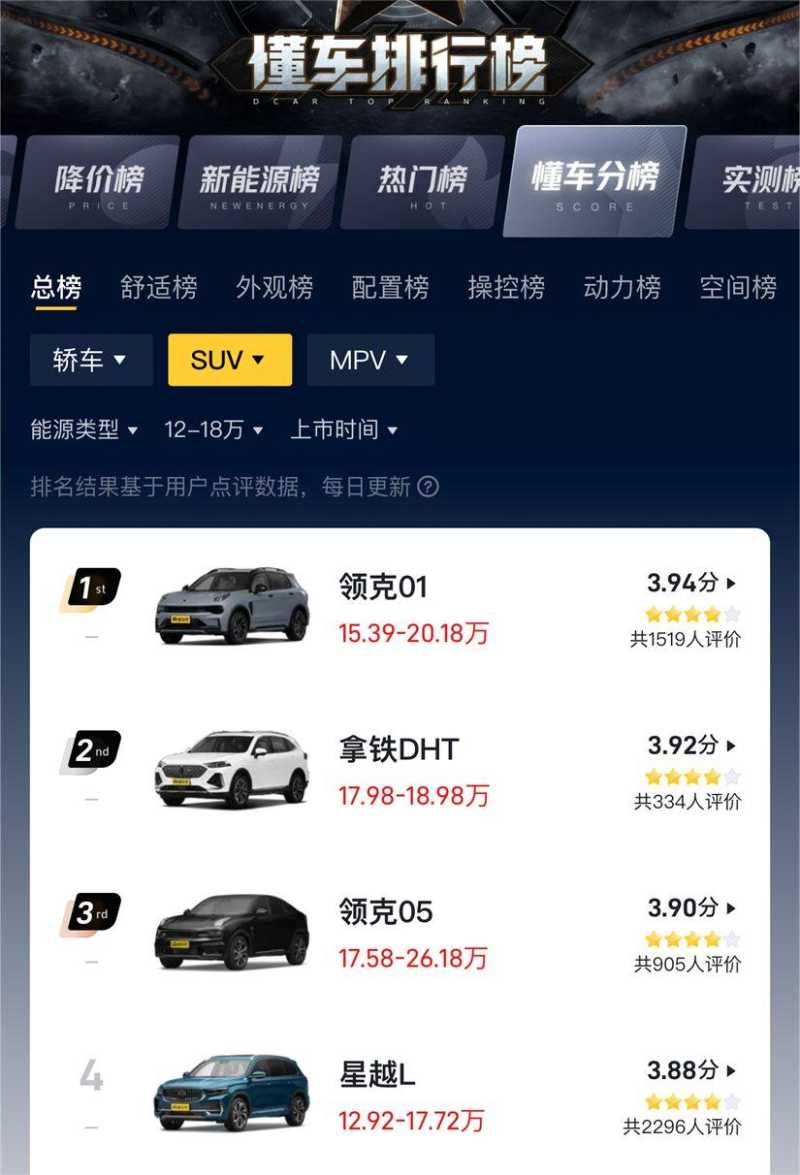Tap the help icon beside 每日更新

[428, 487]
